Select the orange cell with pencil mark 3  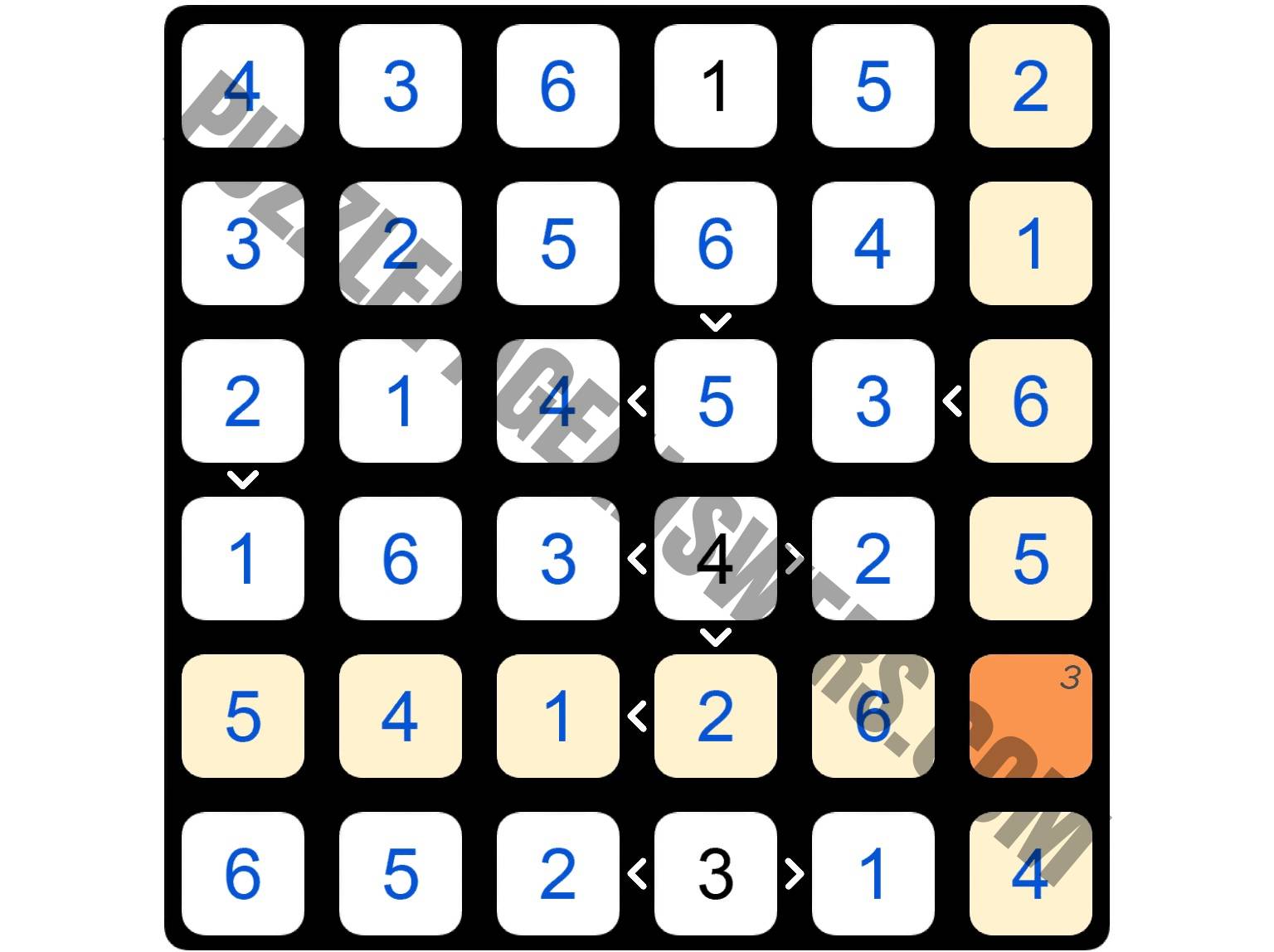[x=1030, y=716]
